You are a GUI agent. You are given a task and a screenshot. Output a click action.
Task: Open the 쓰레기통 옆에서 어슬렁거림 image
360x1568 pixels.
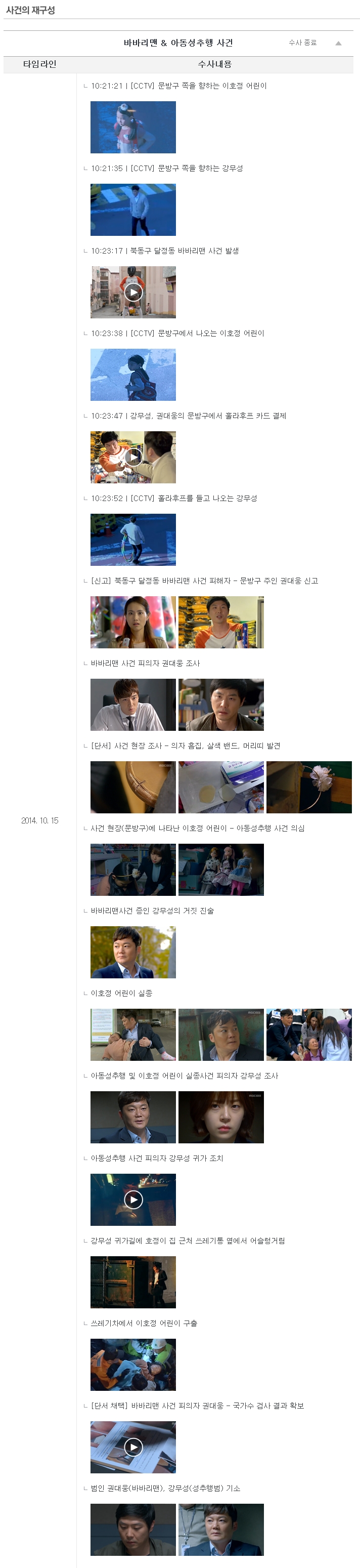133,1283
